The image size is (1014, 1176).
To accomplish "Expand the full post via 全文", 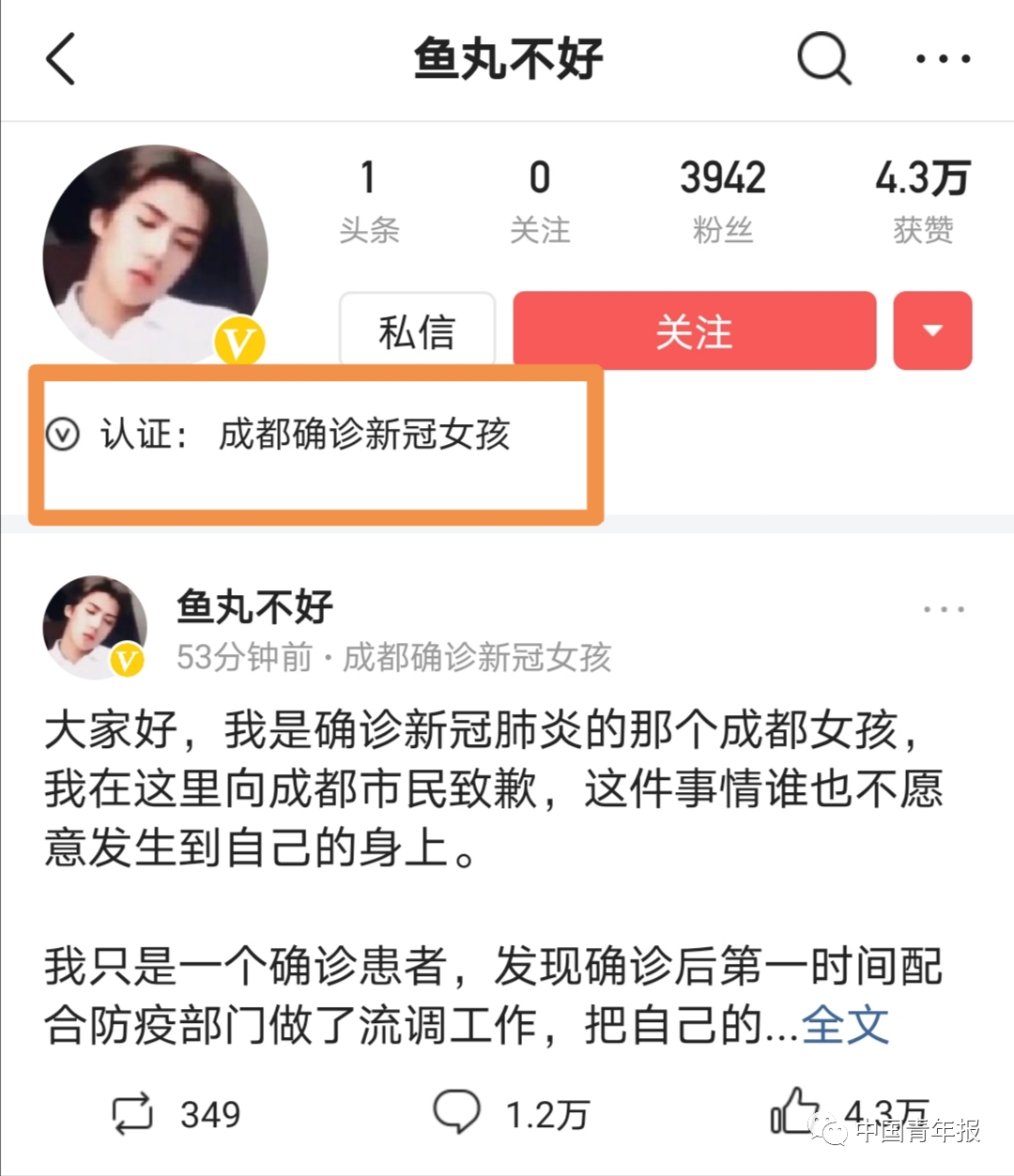I will [x=845, y=1024].
